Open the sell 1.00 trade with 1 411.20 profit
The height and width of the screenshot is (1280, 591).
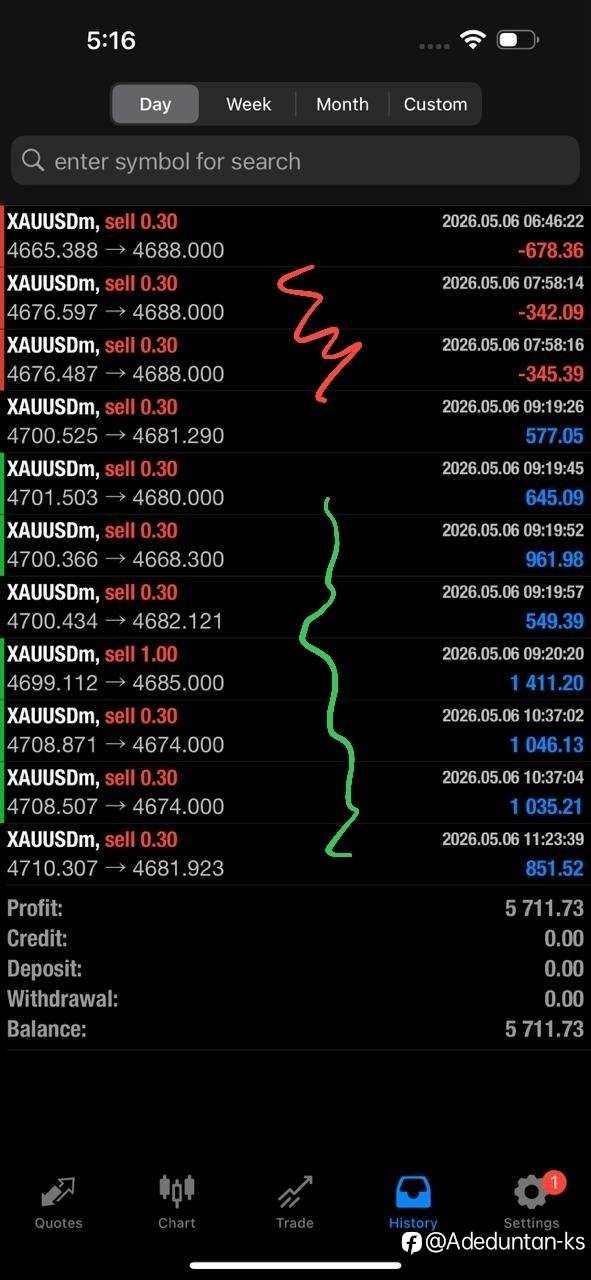pos(295,669)
